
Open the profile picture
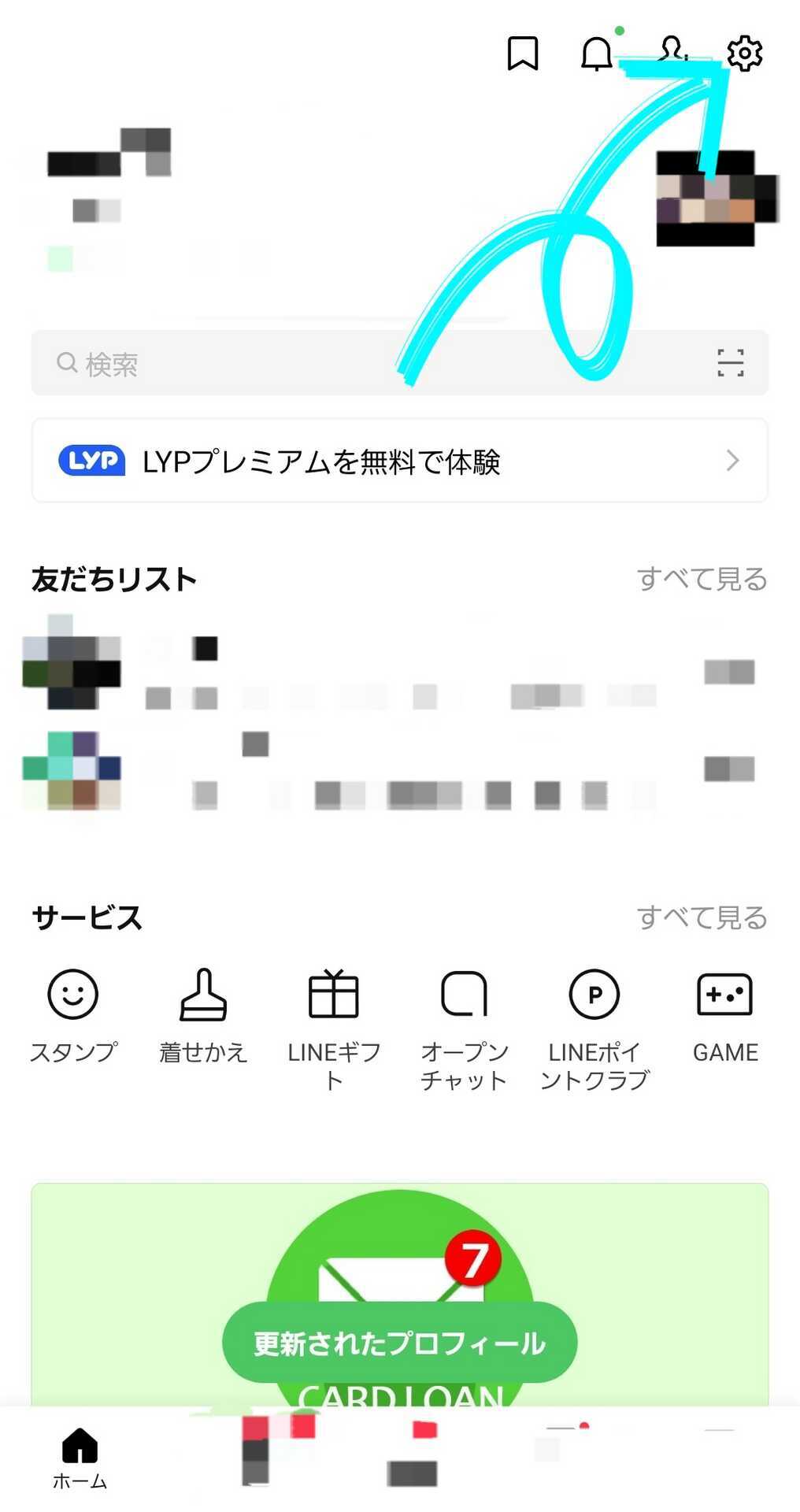click(x=715, y=198)
